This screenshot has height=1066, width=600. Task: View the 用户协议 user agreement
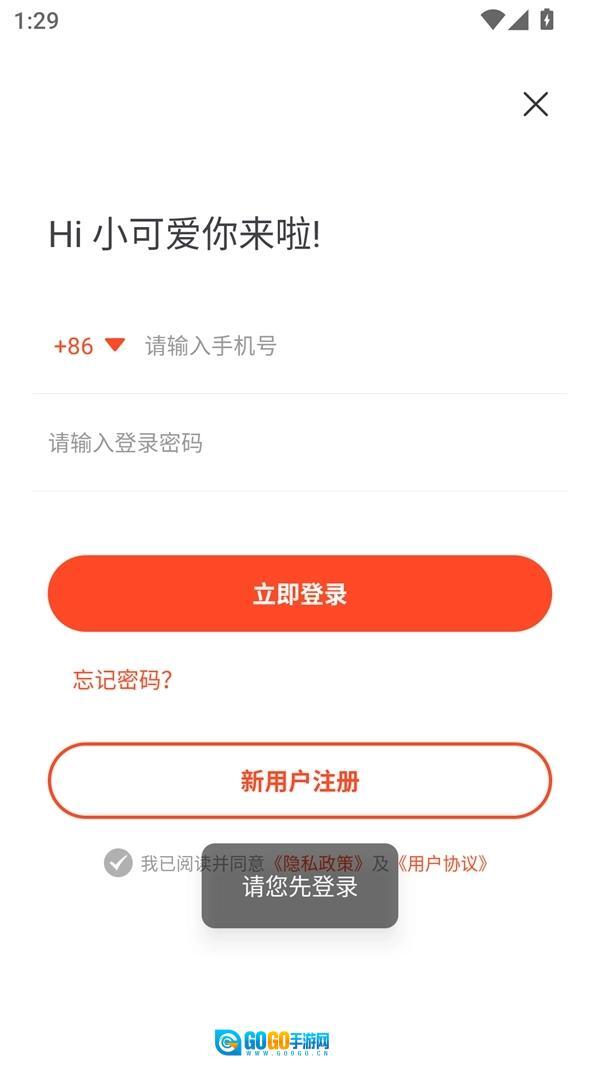pyautogui.click(x=442, y=863)
